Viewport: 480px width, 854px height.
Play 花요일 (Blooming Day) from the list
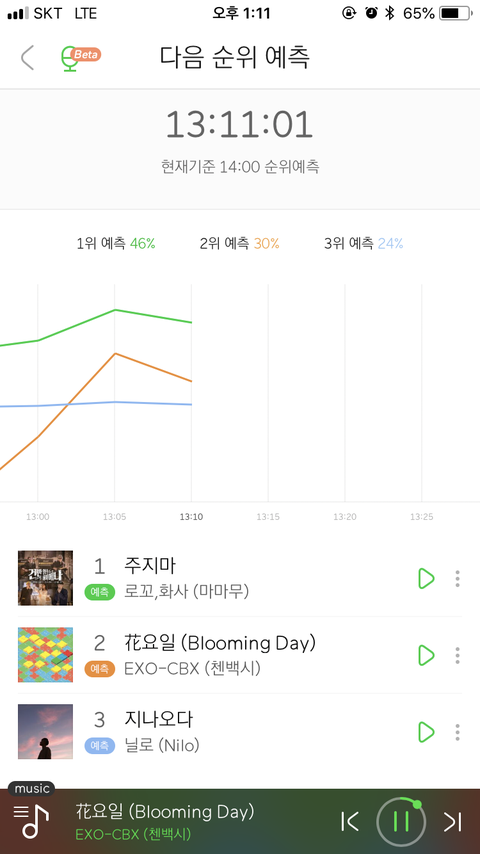[x=426, y=655]
